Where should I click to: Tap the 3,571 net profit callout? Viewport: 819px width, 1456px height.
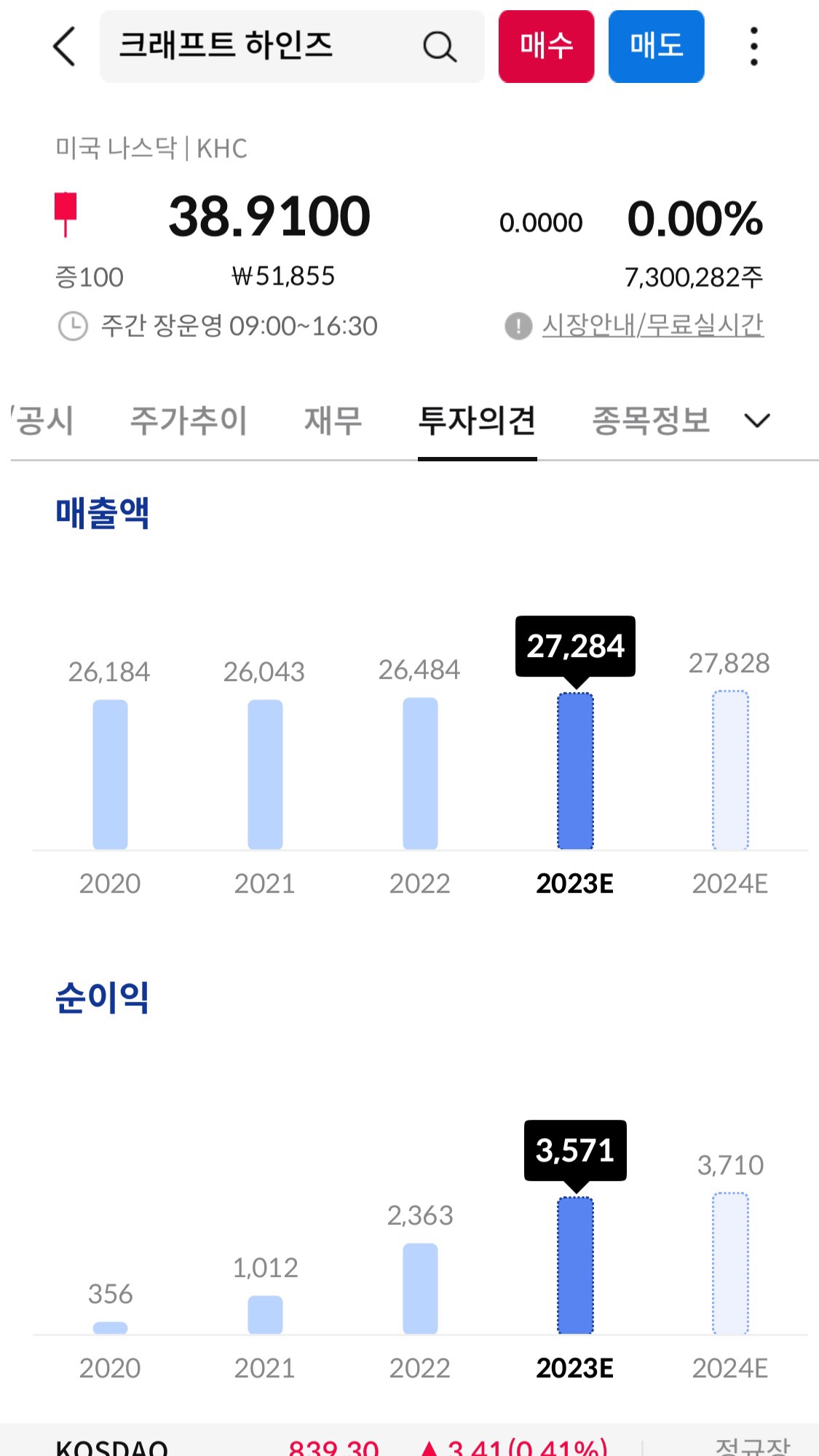click(x=574, y=1150)
